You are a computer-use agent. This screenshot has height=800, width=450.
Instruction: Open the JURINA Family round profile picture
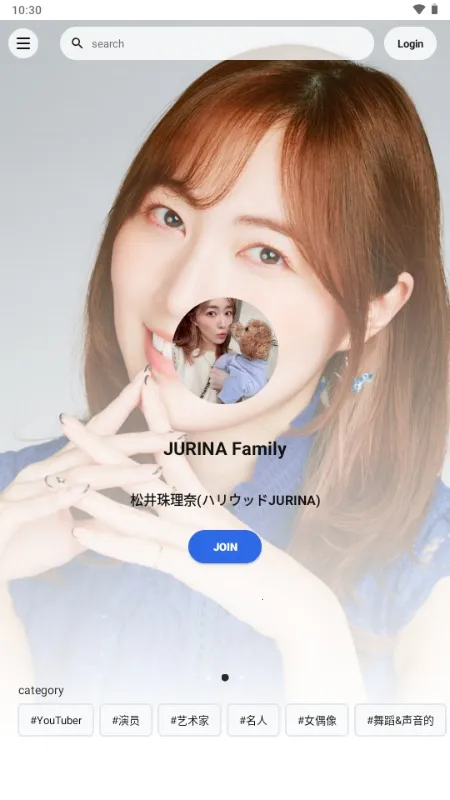coord(225,351)
